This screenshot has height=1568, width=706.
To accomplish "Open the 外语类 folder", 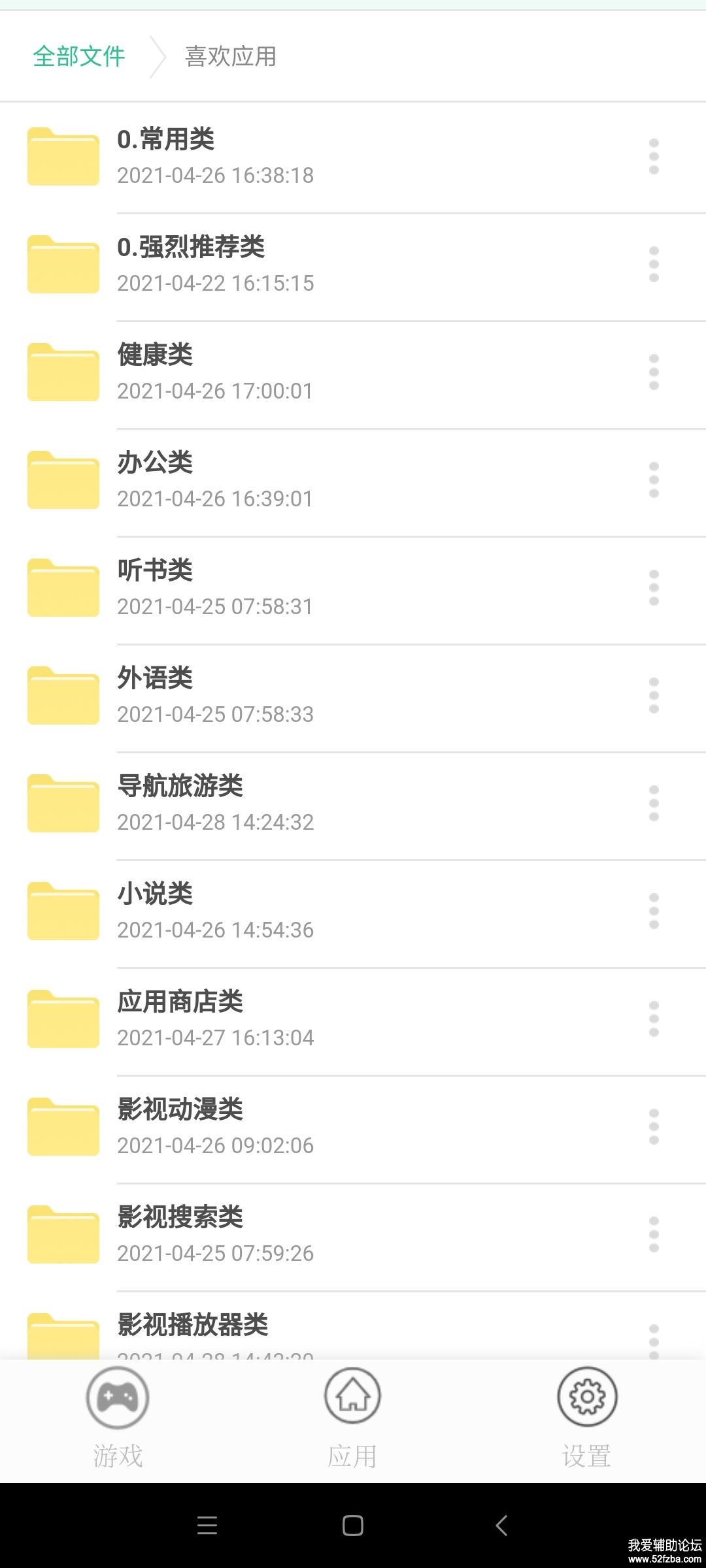I will 216,696.
